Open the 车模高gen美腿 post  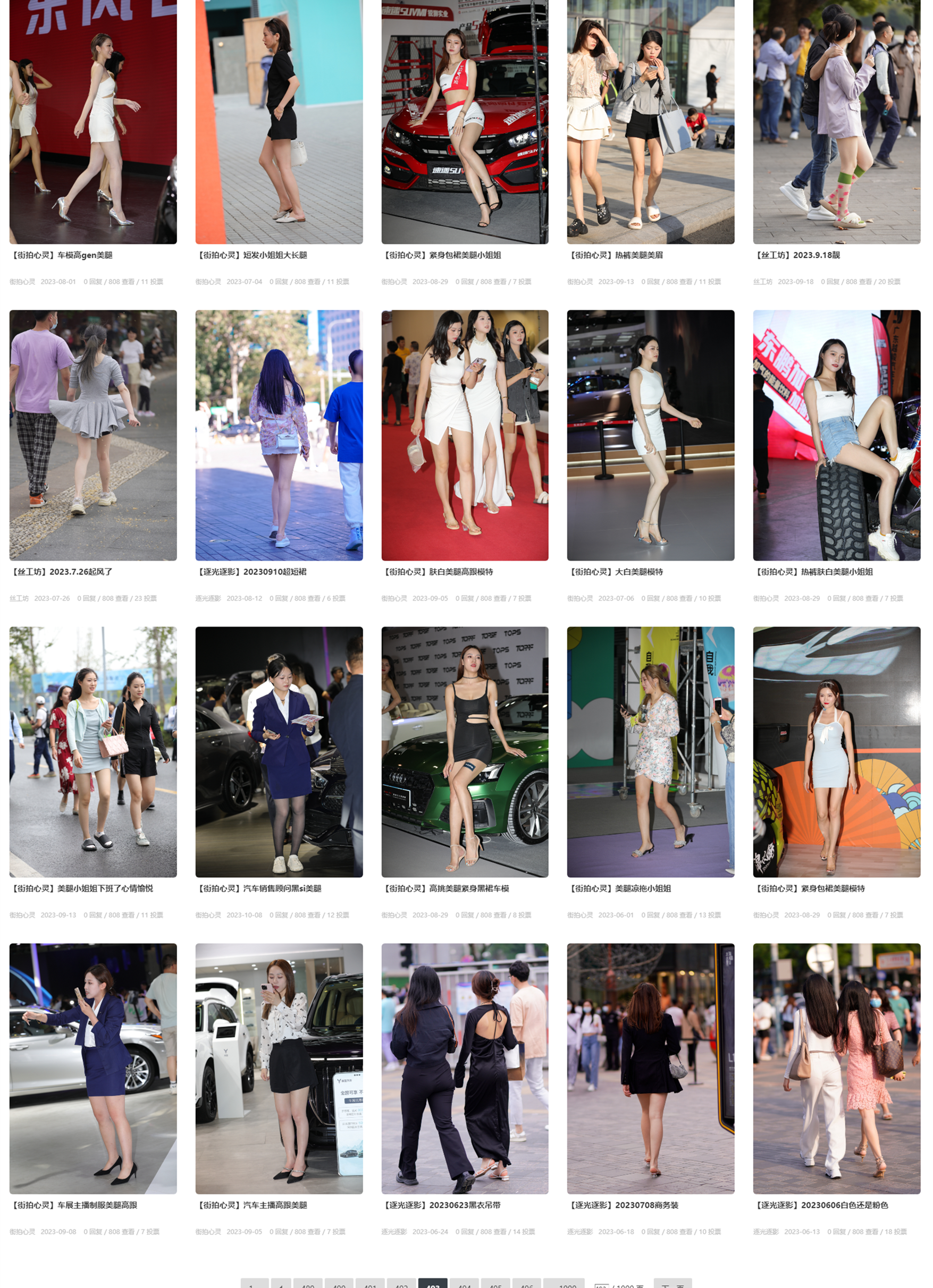(x=63, y=255)
